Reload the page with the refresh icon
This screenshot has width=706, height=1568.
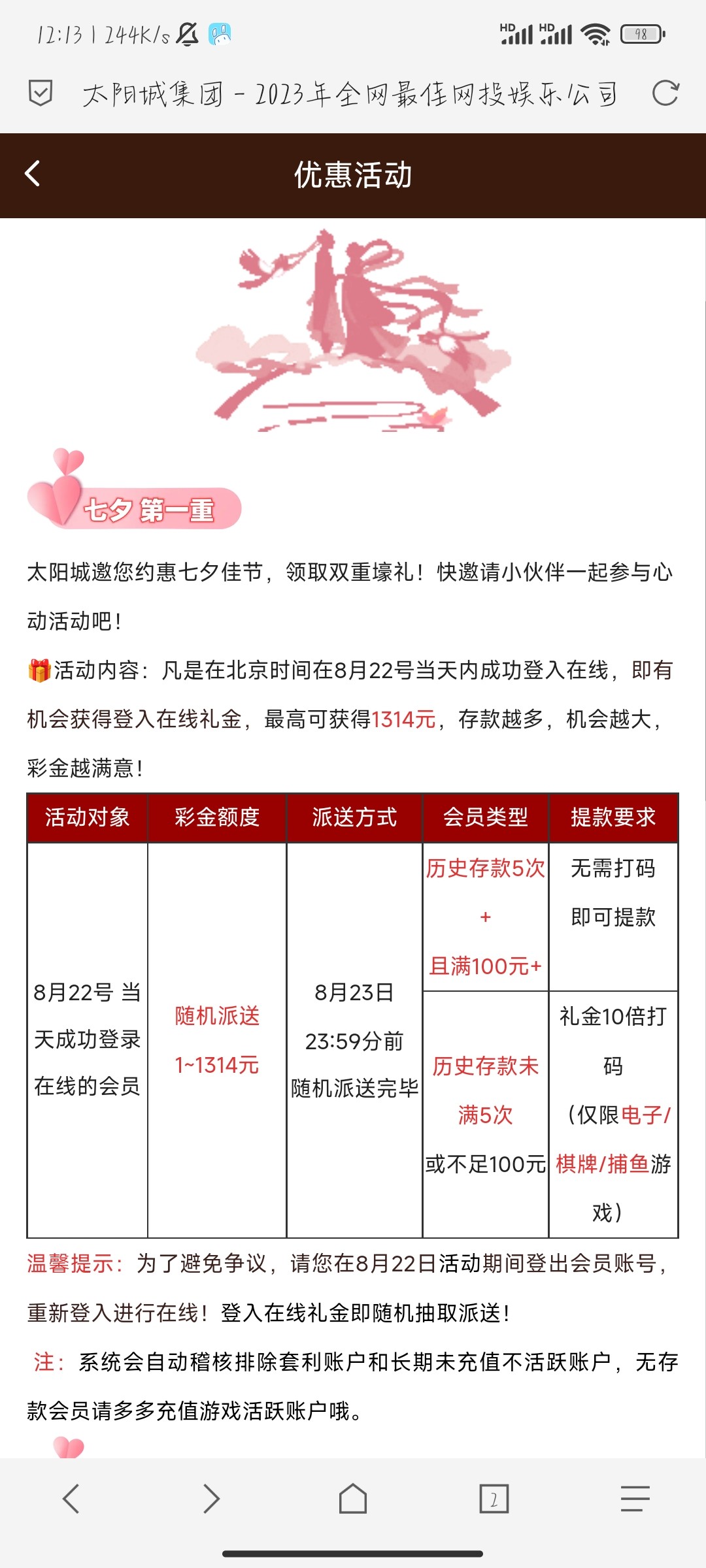(x=665, y=93)
